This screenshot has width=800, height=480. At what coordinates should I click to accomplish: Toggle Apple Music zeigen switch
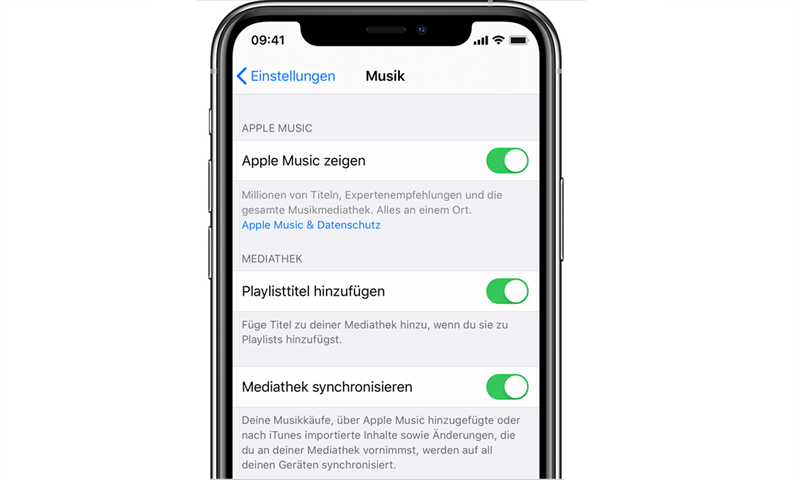pos(507,160)
